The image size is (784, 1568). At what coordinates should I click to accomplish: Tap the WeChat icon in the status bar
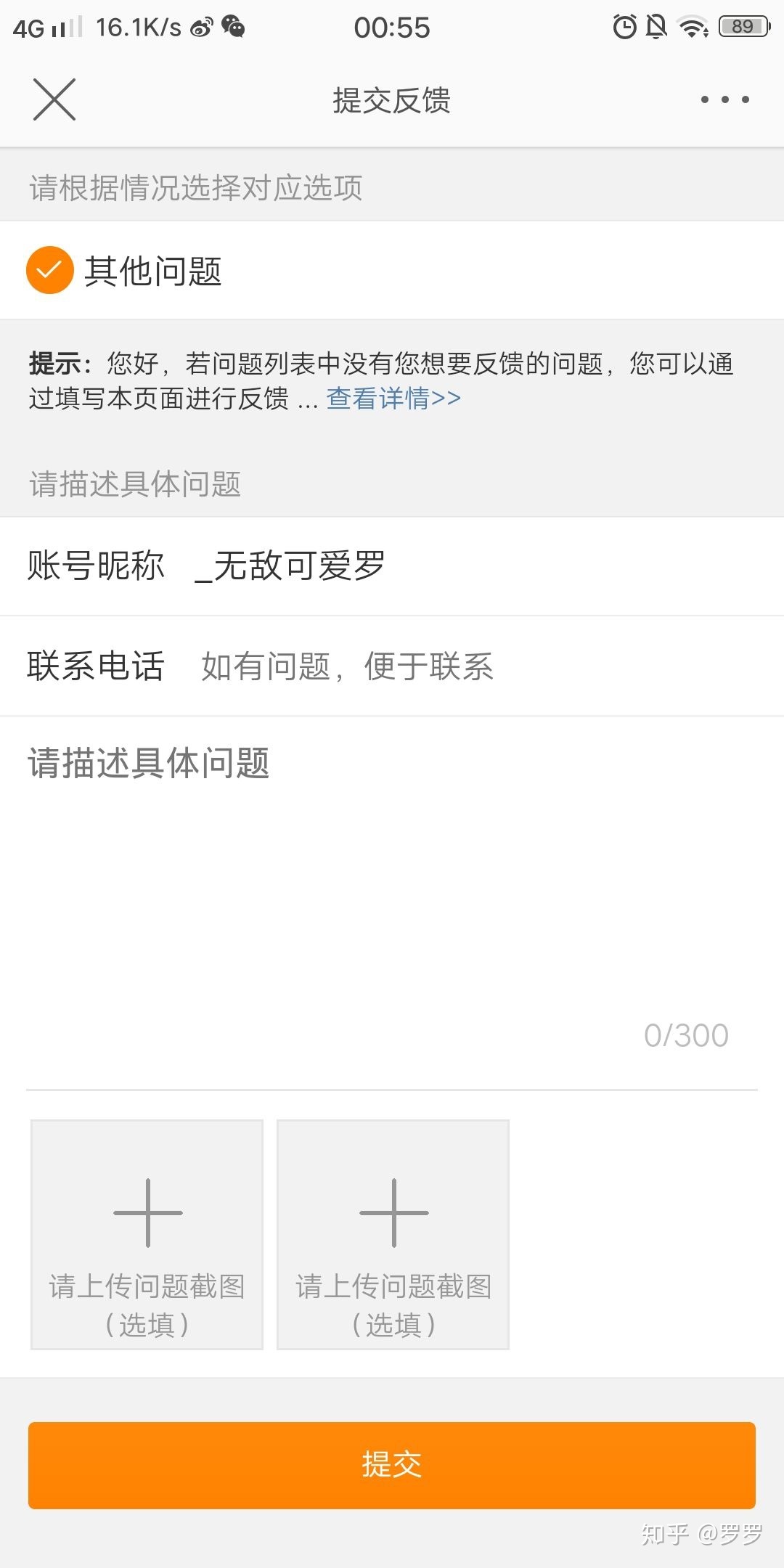(233, 28)
